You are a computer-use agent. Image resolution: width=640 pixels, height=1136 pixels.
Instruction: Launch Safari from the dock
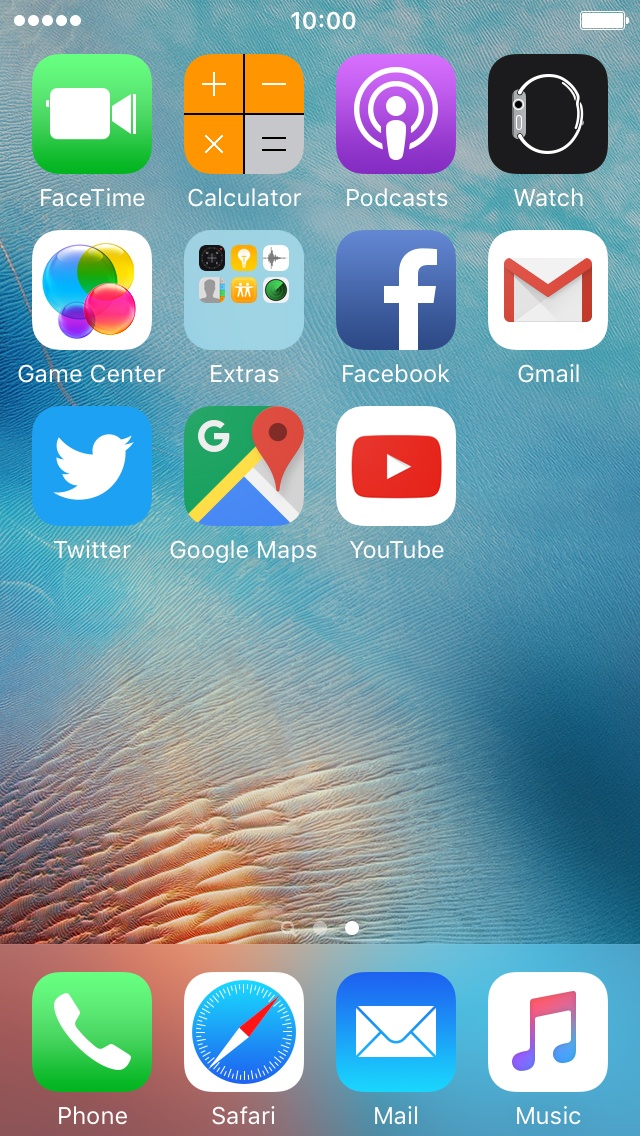coord(244,1032)
